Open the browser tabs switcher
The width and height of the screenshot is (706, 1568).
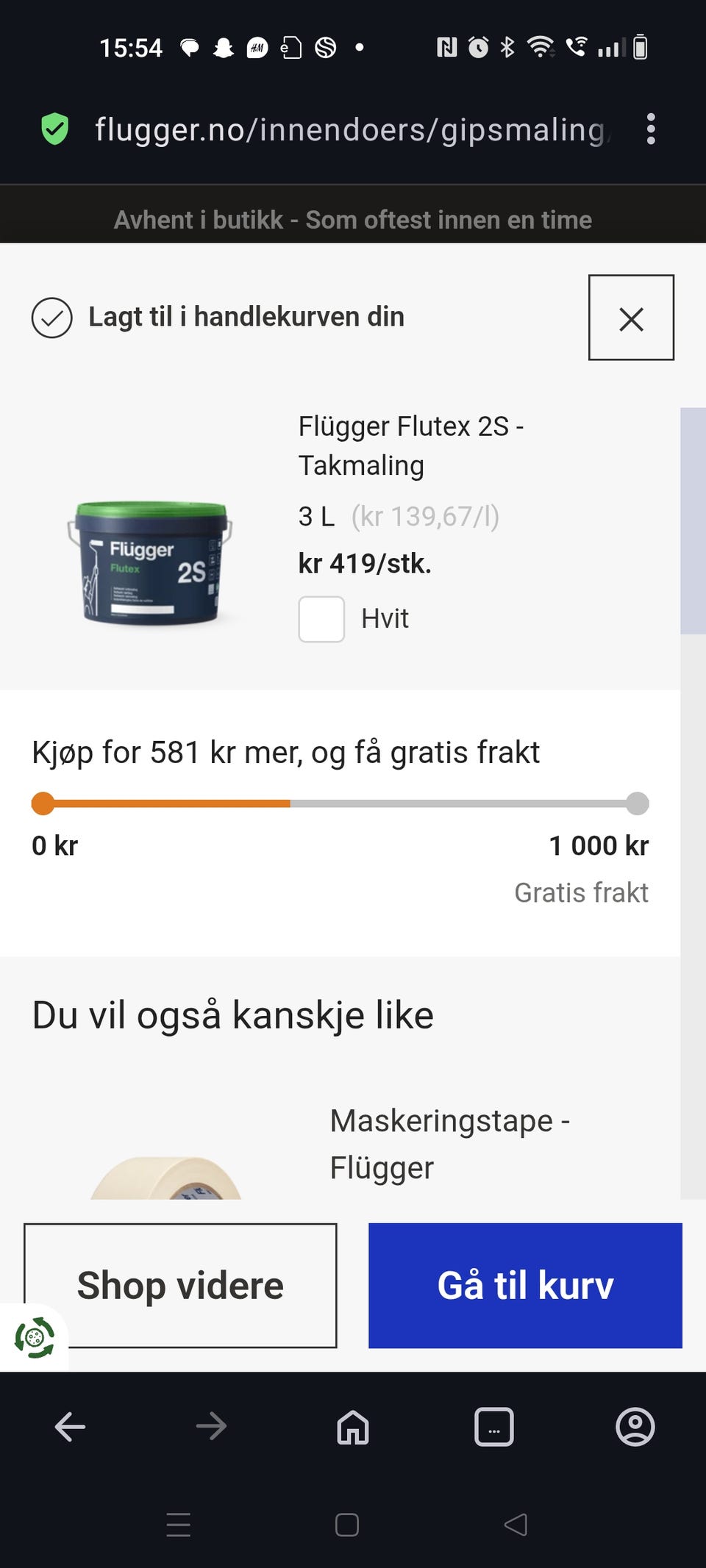(494, 1427)
